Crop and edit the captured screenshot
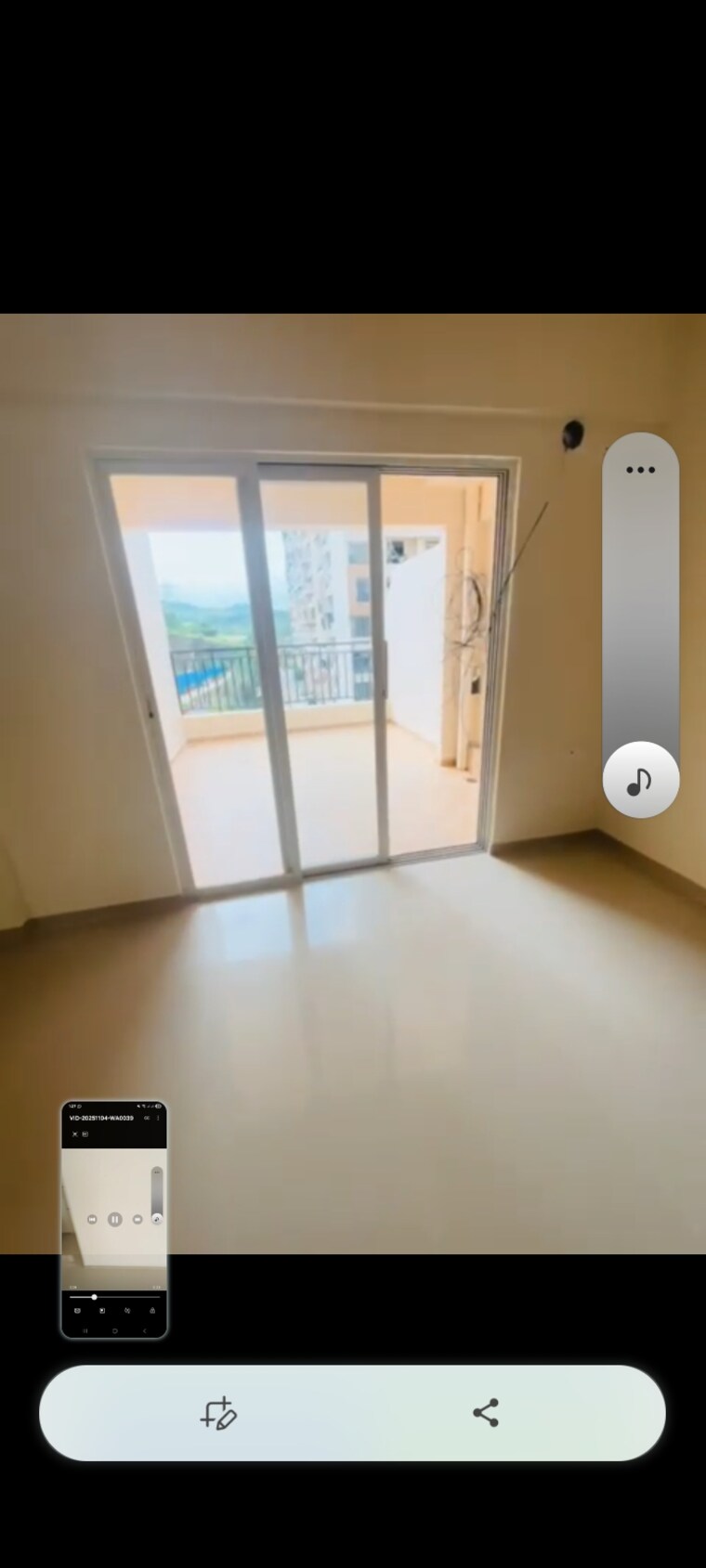 click(x=219, y=1413)
